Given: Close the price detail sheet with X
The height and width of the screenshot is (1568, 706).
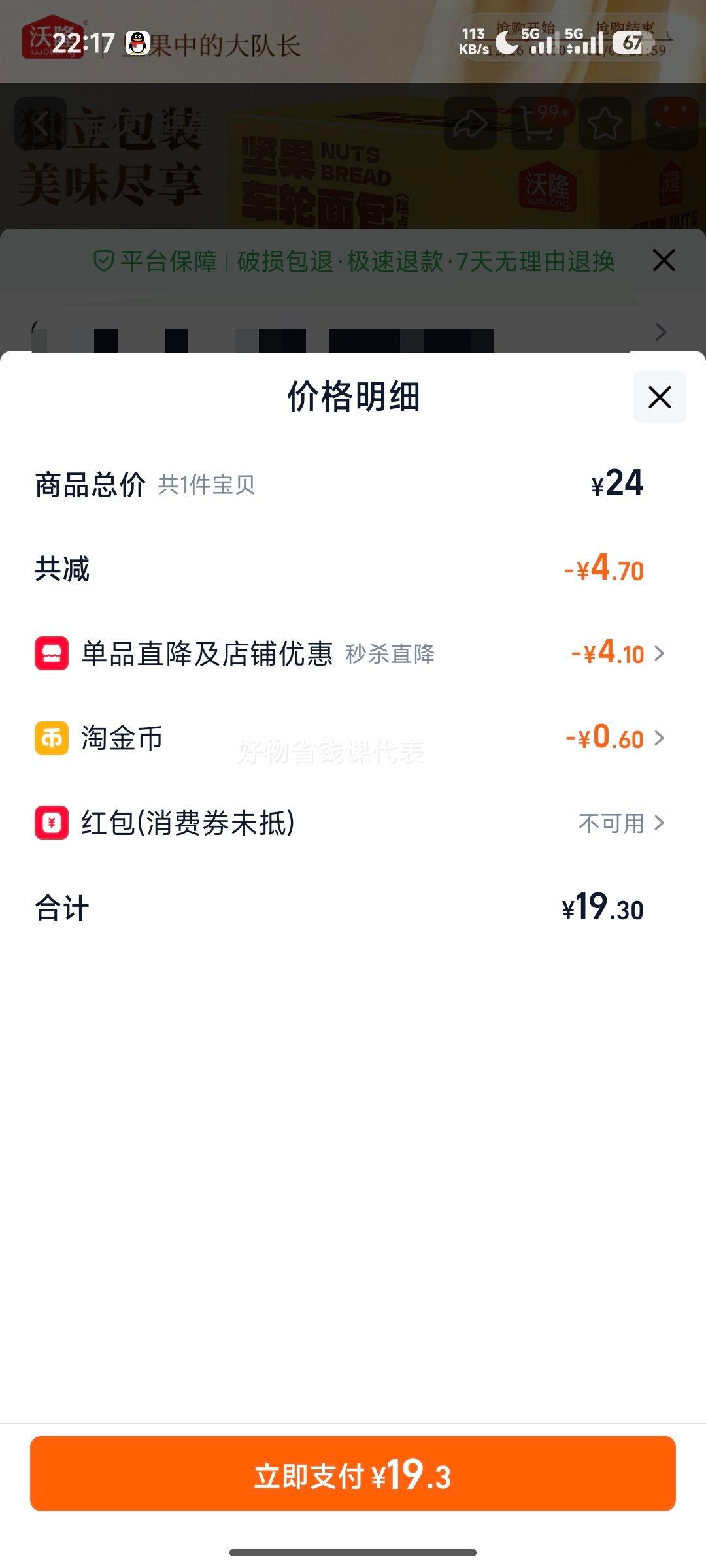Looking at the screenshot, I should [x=660, y=397].
